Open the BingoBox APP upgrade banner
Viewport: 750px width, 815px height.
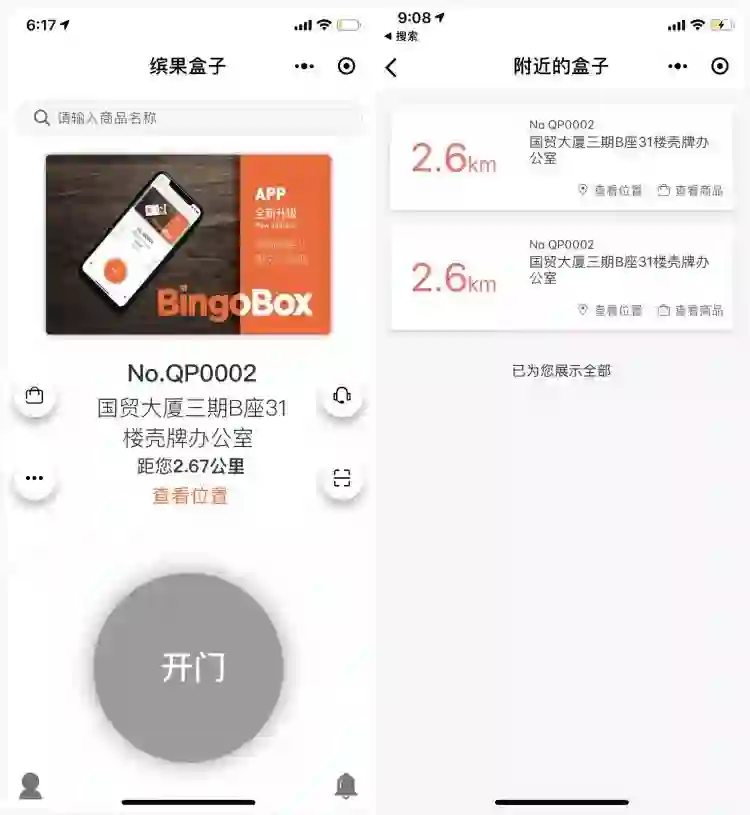click(188, 244)
